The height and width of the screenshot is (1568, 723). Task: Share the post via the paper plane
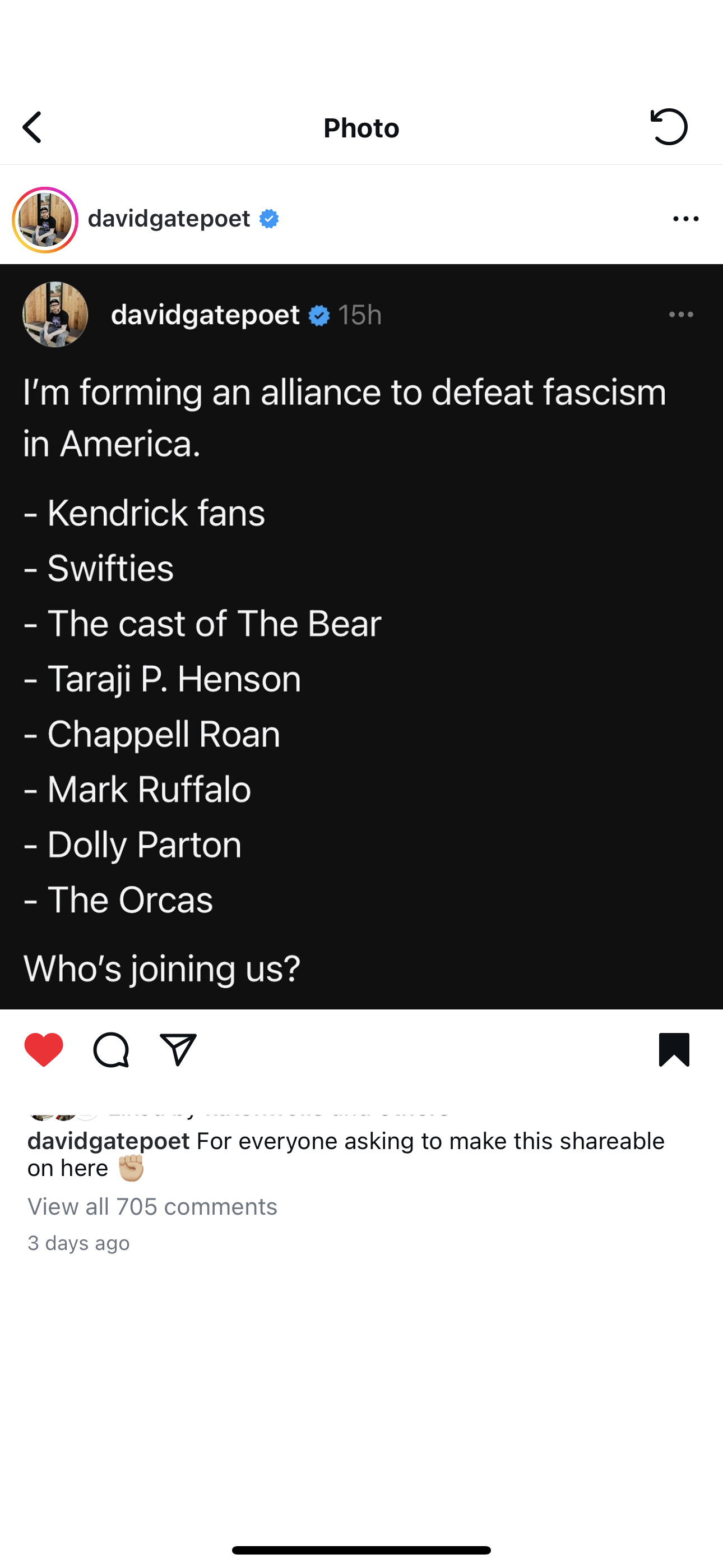point(178,1050)
